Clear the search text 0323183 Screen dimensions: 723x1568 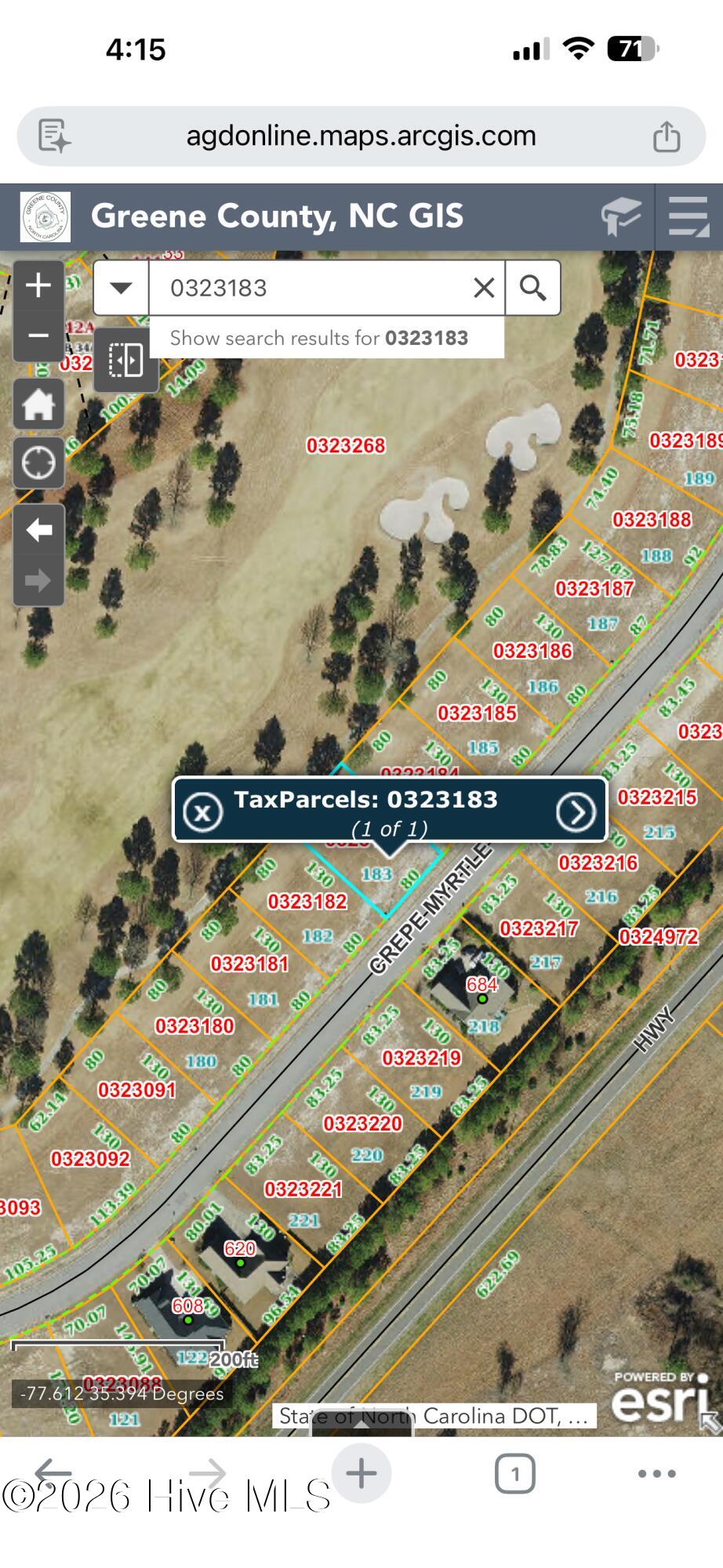(484, 288)
